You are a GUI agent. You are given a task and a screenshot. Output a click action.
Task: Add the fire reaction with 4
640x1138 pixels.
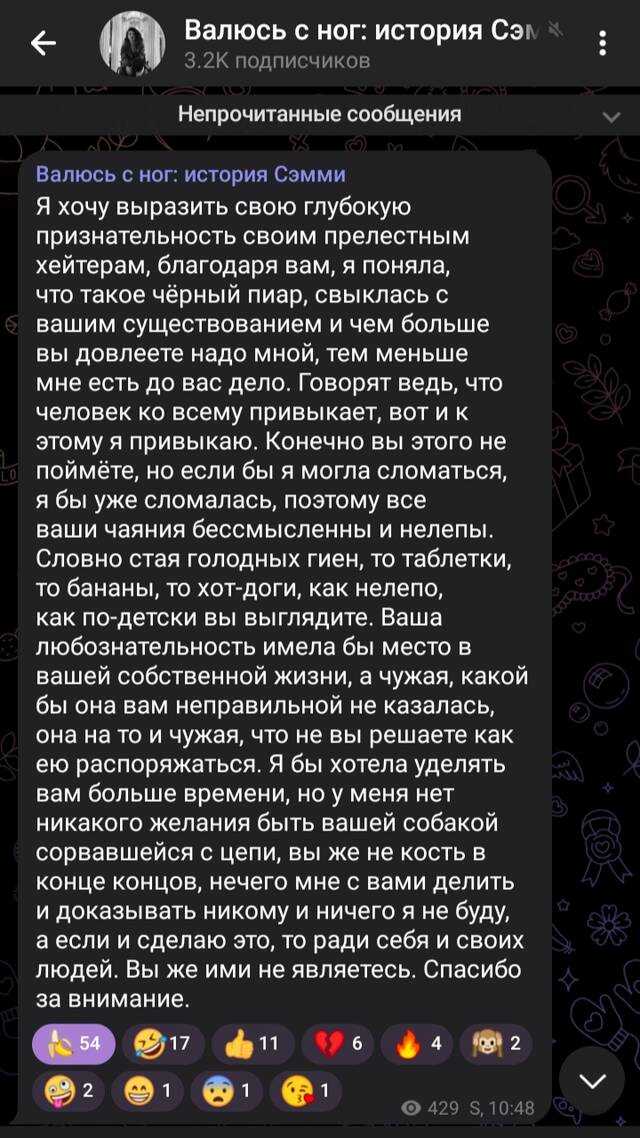pyautogui.click(x=417, y=1044)
